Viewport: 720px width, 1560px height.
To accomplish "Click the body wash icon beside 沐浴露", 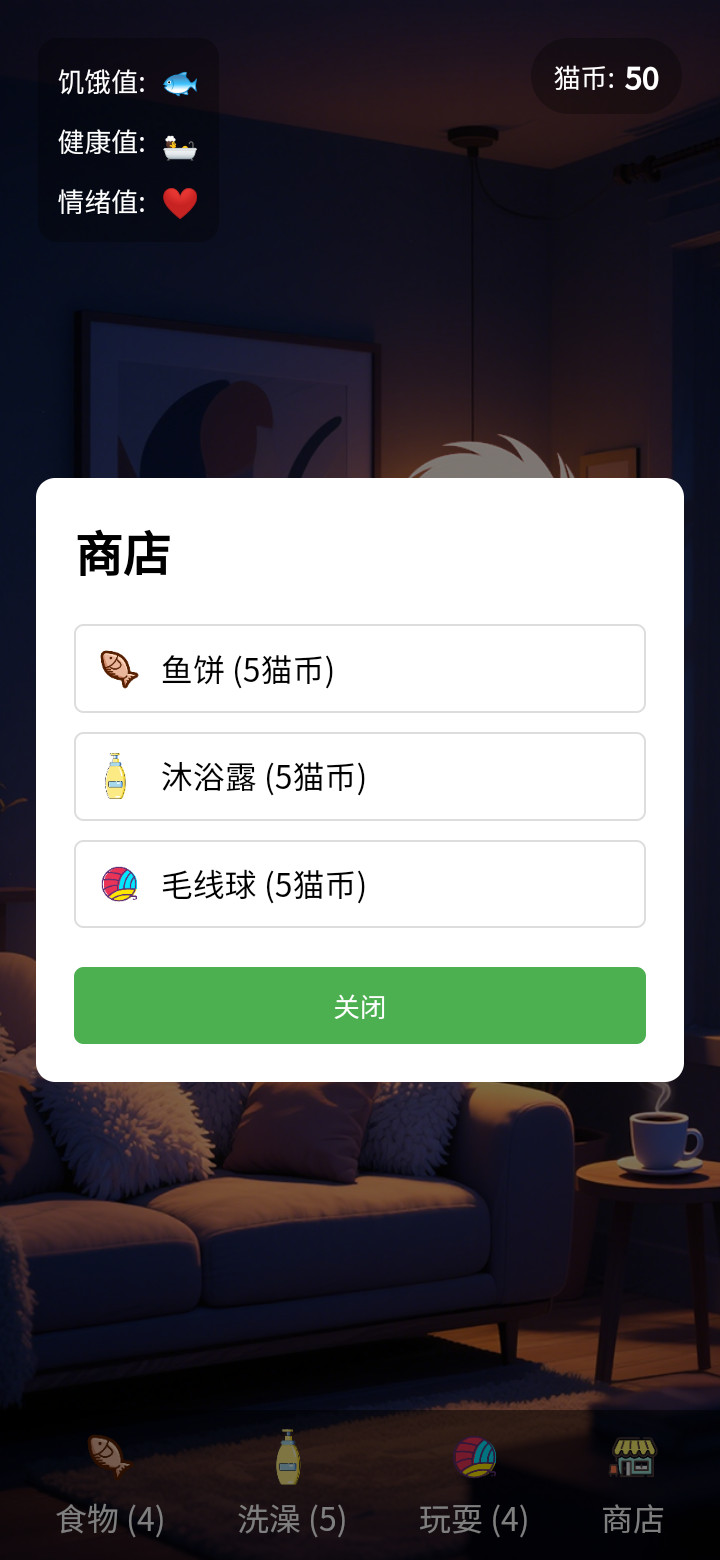I will click(x=116, y=777).
